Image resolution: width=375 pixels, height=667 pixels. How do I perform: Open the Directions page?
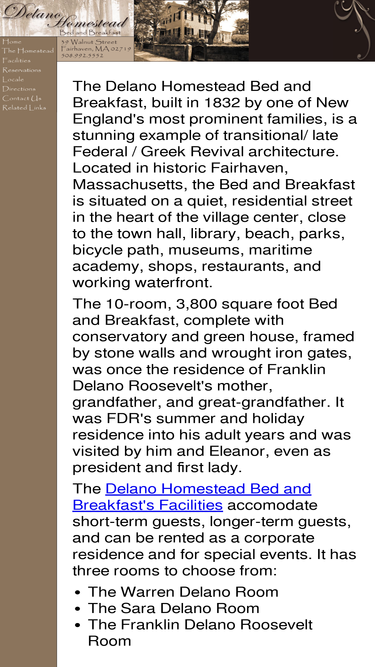19,89
